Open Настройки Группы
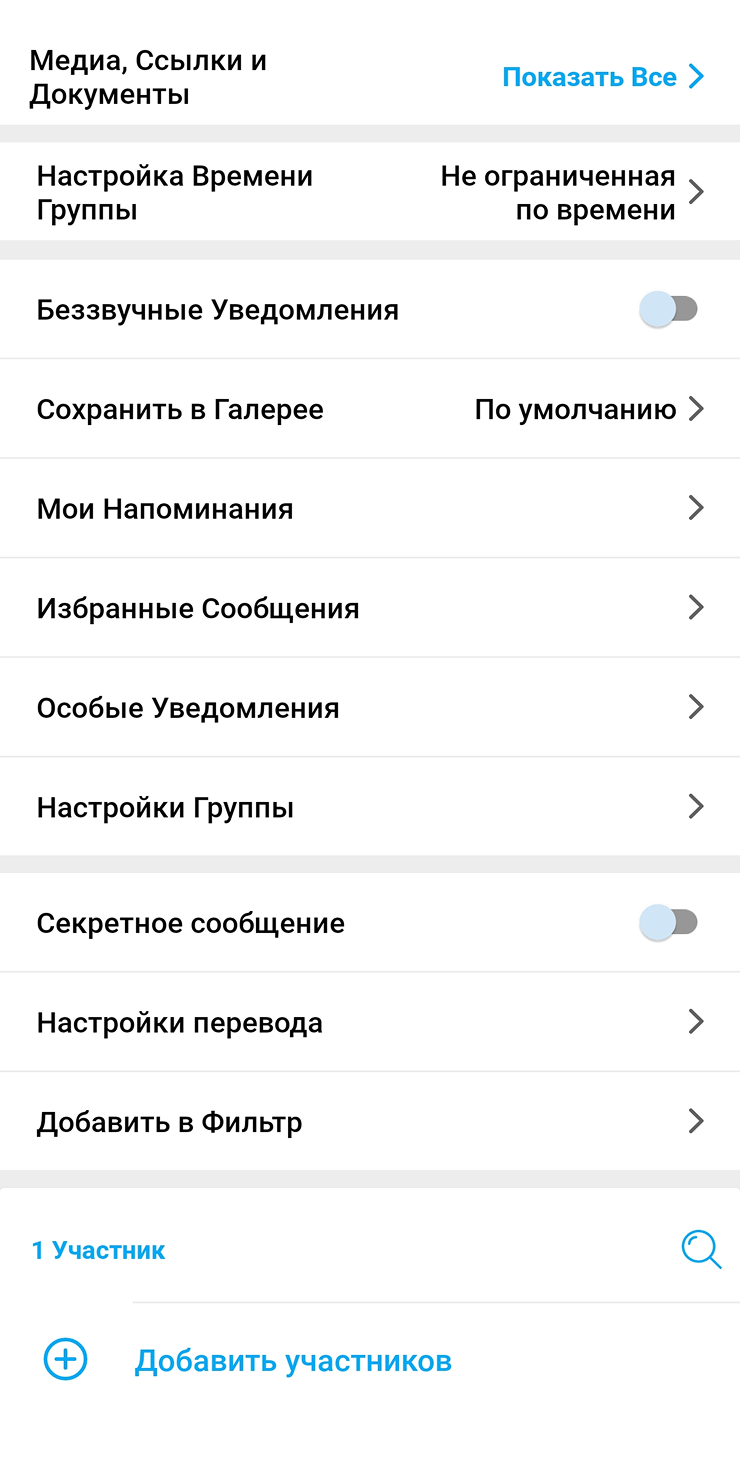 click(x=370, y=807)
